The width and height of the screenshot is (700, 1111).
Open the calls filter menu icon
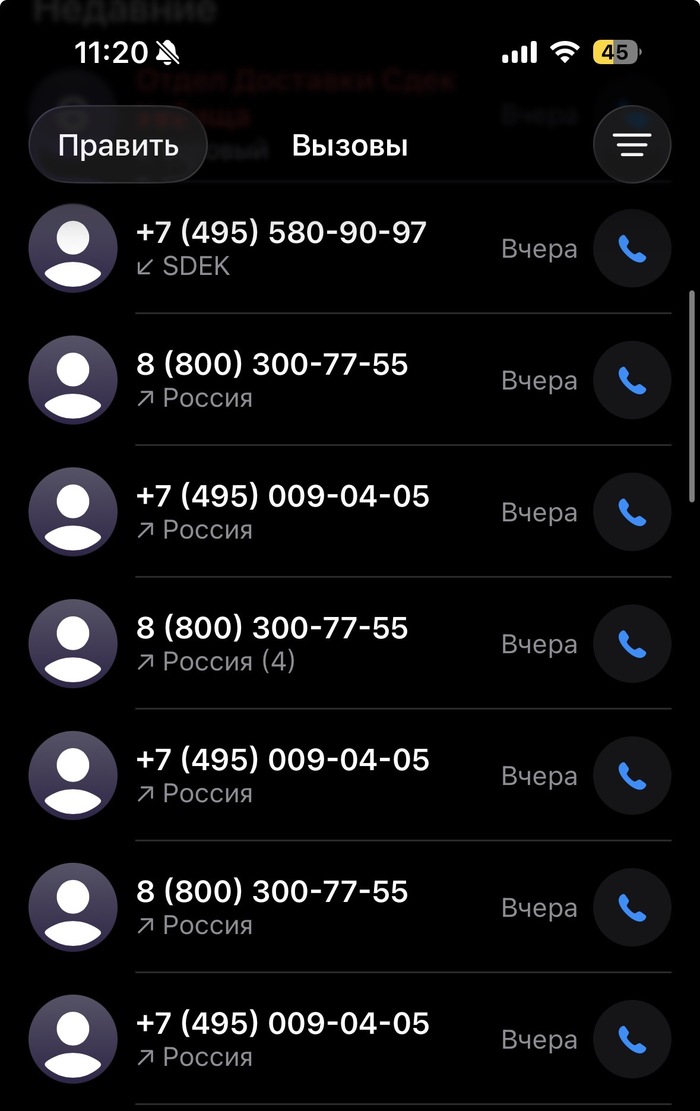631,145
